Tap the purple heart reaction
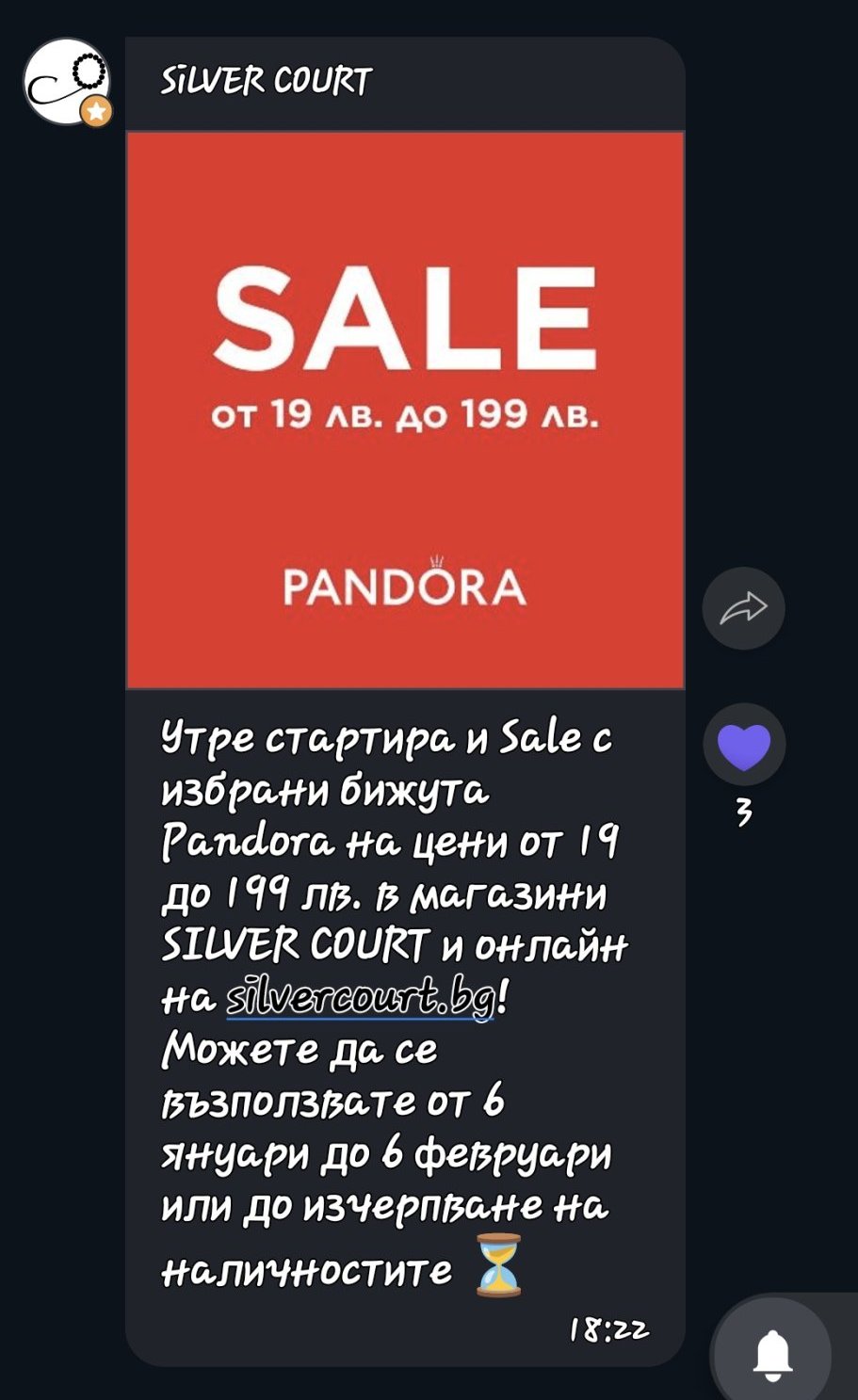This screenshot has height=1400, width=858. (743, 746)
